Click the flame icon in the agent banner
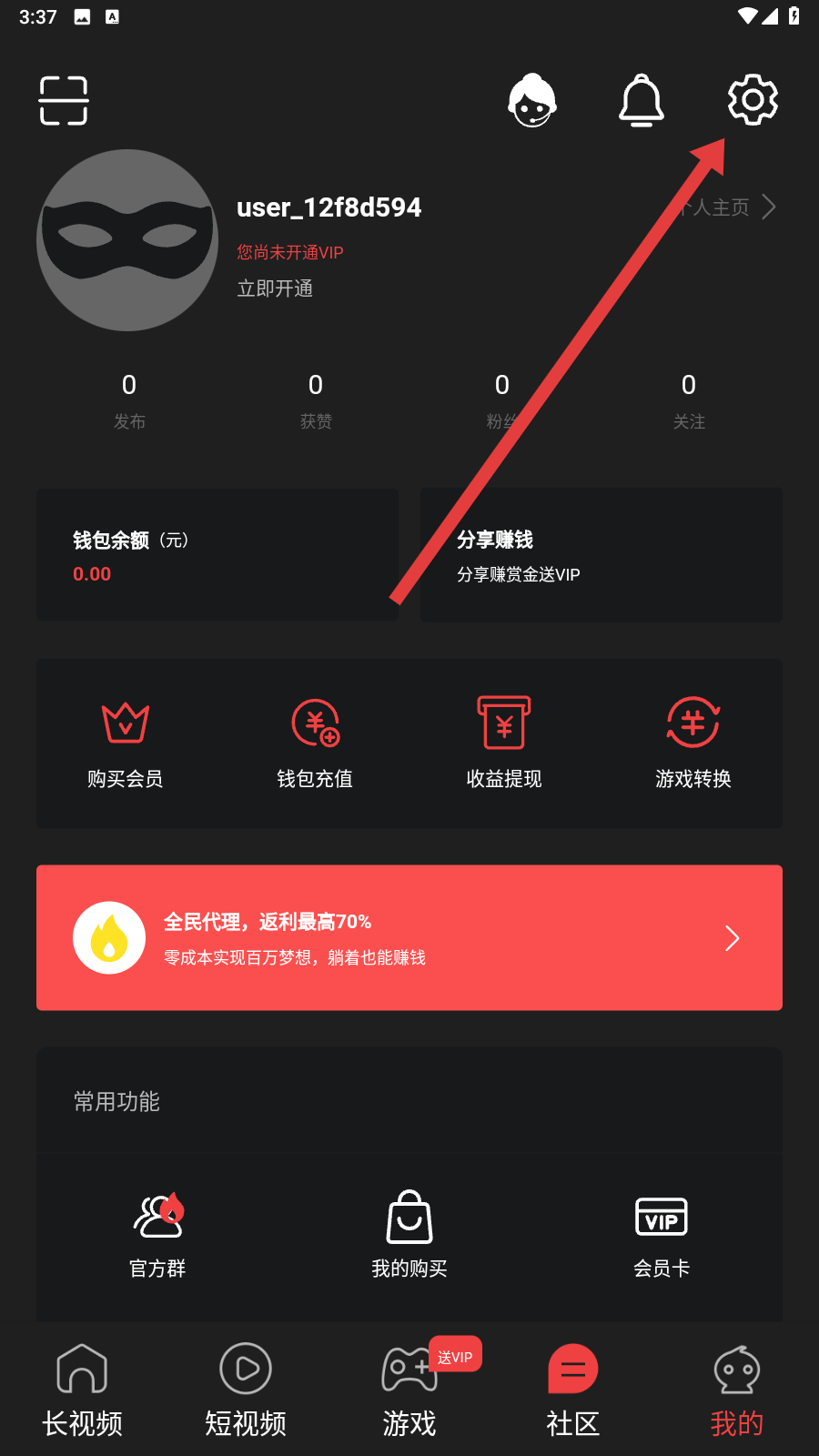This screenshot has width=819, height=1456. (x=109, y=937)
